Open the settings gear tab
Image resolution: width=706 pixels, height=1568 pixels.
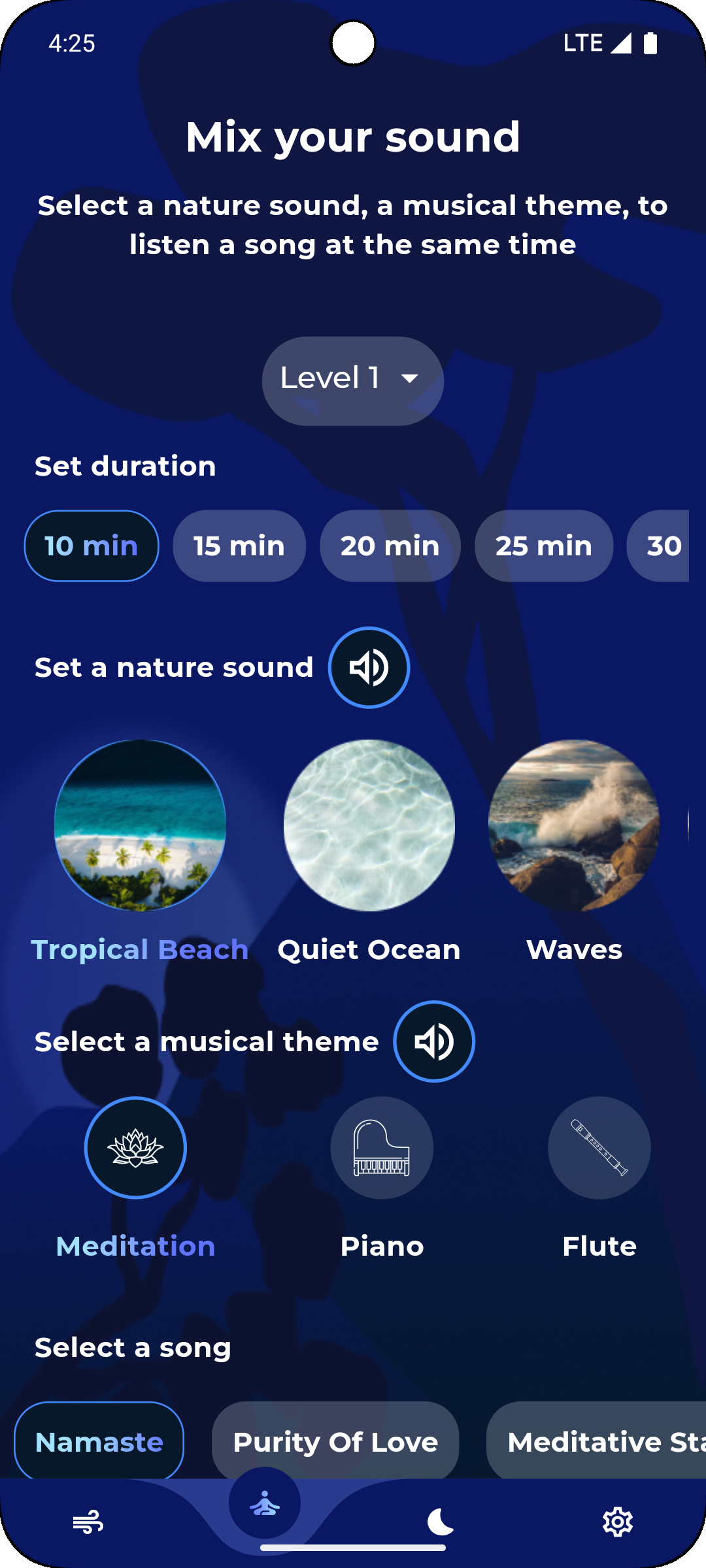tap(617, 1522)
